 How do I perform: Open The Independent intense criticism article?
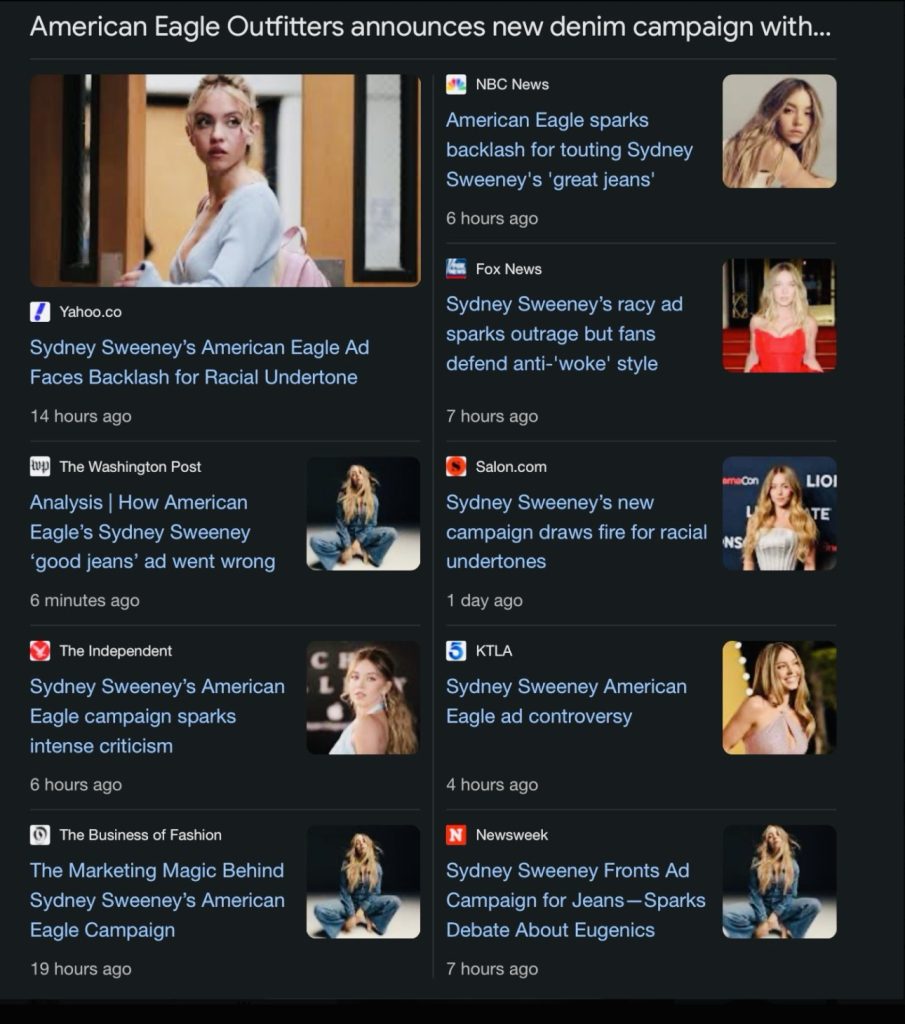157,716
